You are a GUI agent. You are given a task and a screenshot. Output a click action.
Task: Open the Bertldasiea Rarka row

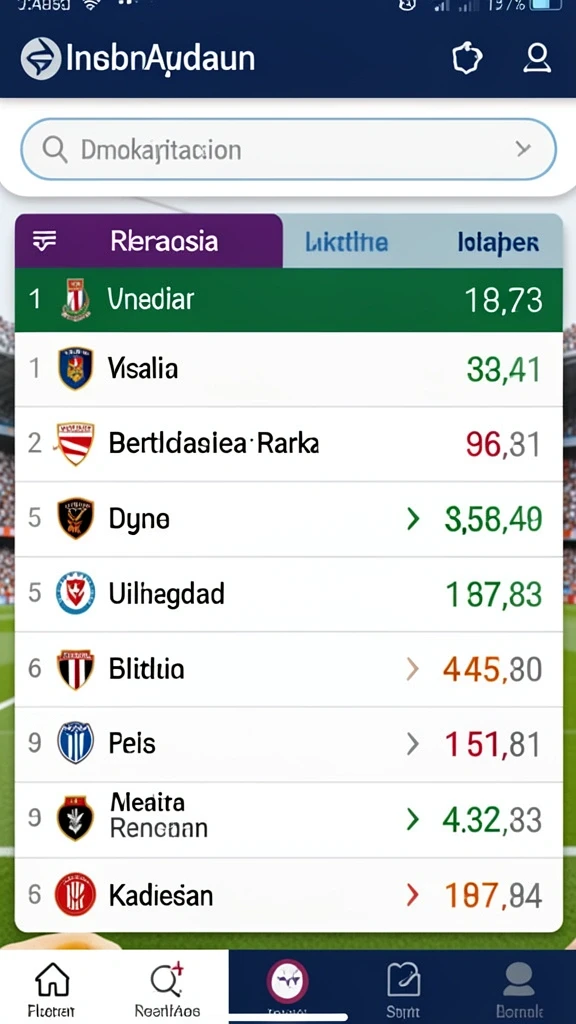(288, 444)
